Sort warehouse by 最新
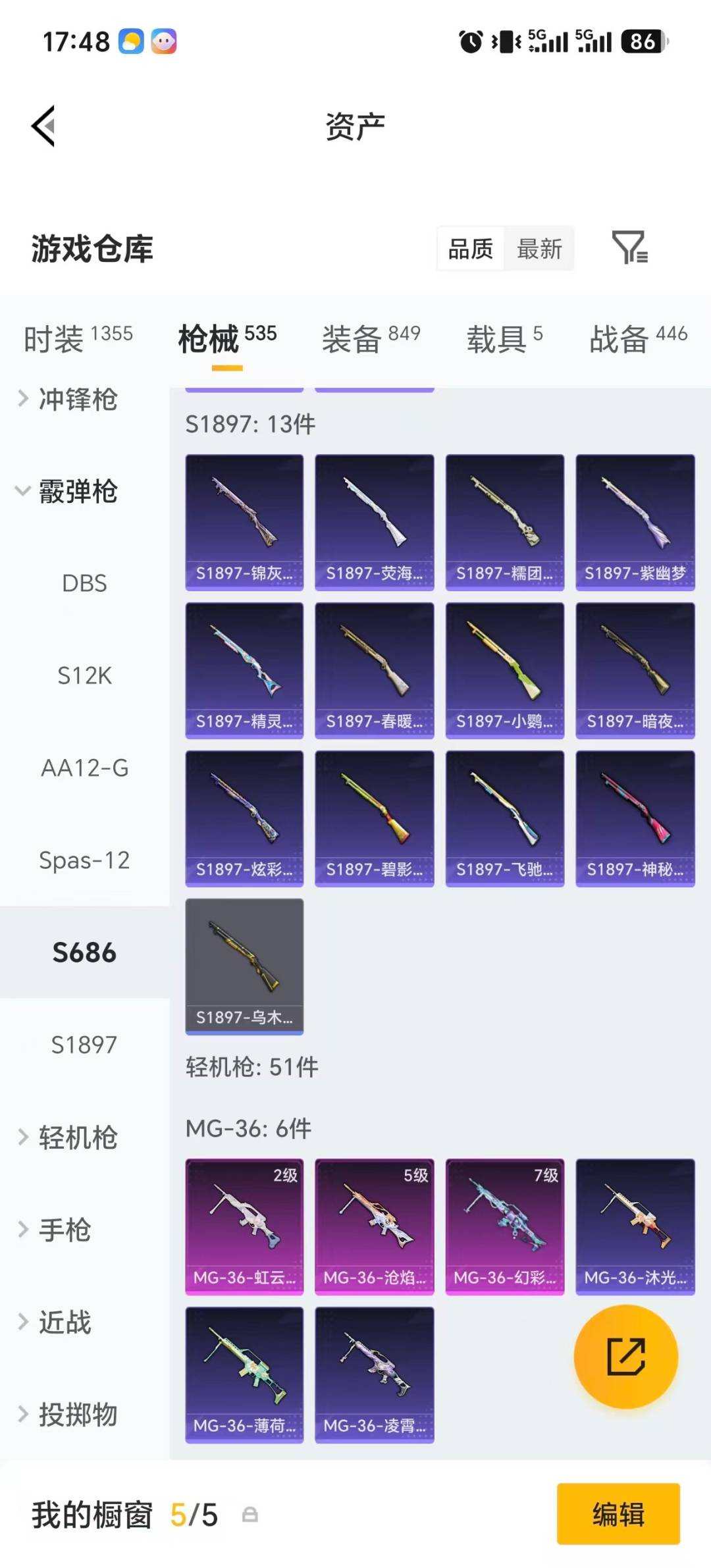 pos(539,249)
